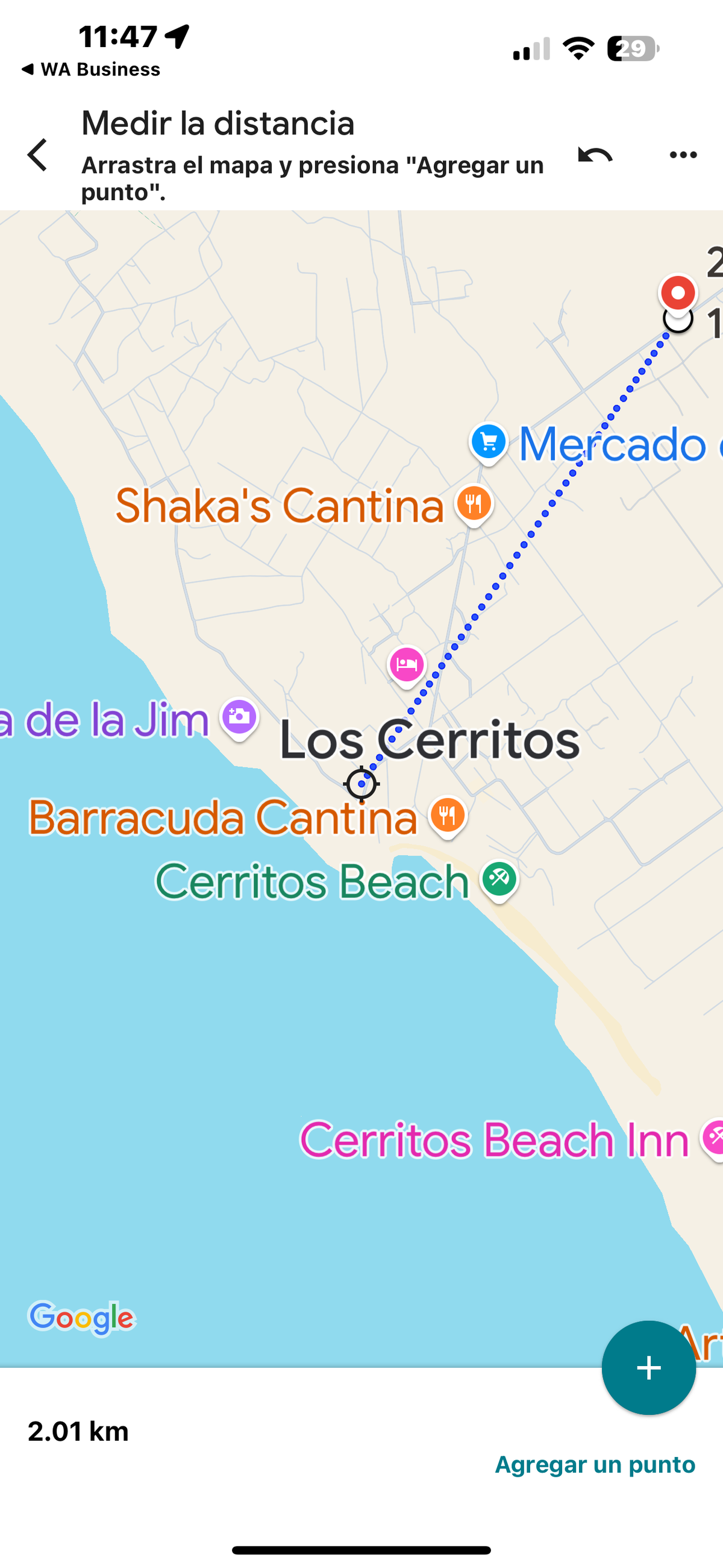
Task: Undo the last measurement point
Action: [x=595, y=155]
